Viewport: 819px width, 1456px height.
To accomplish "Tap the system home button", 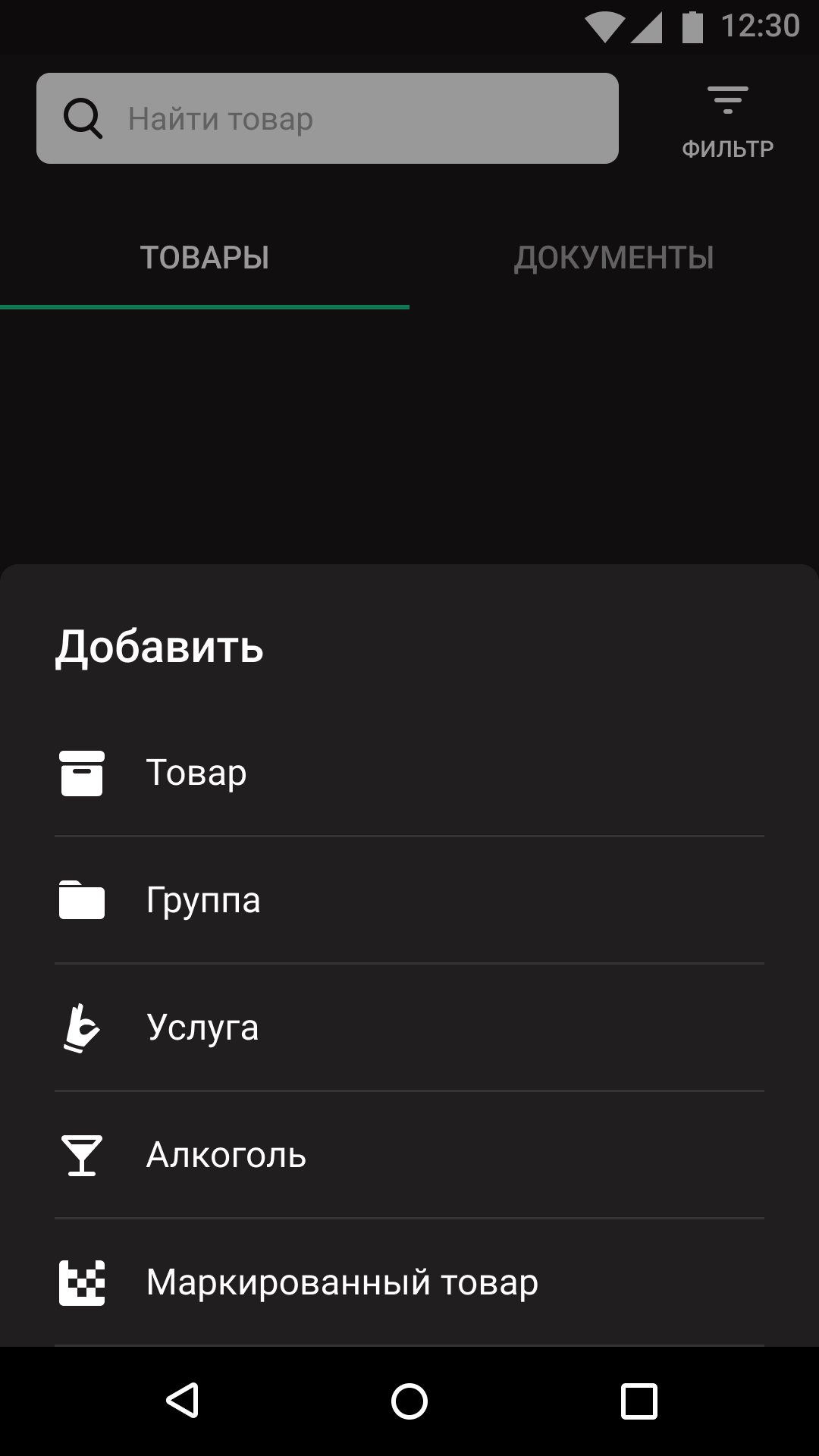I will (409, 1401).
